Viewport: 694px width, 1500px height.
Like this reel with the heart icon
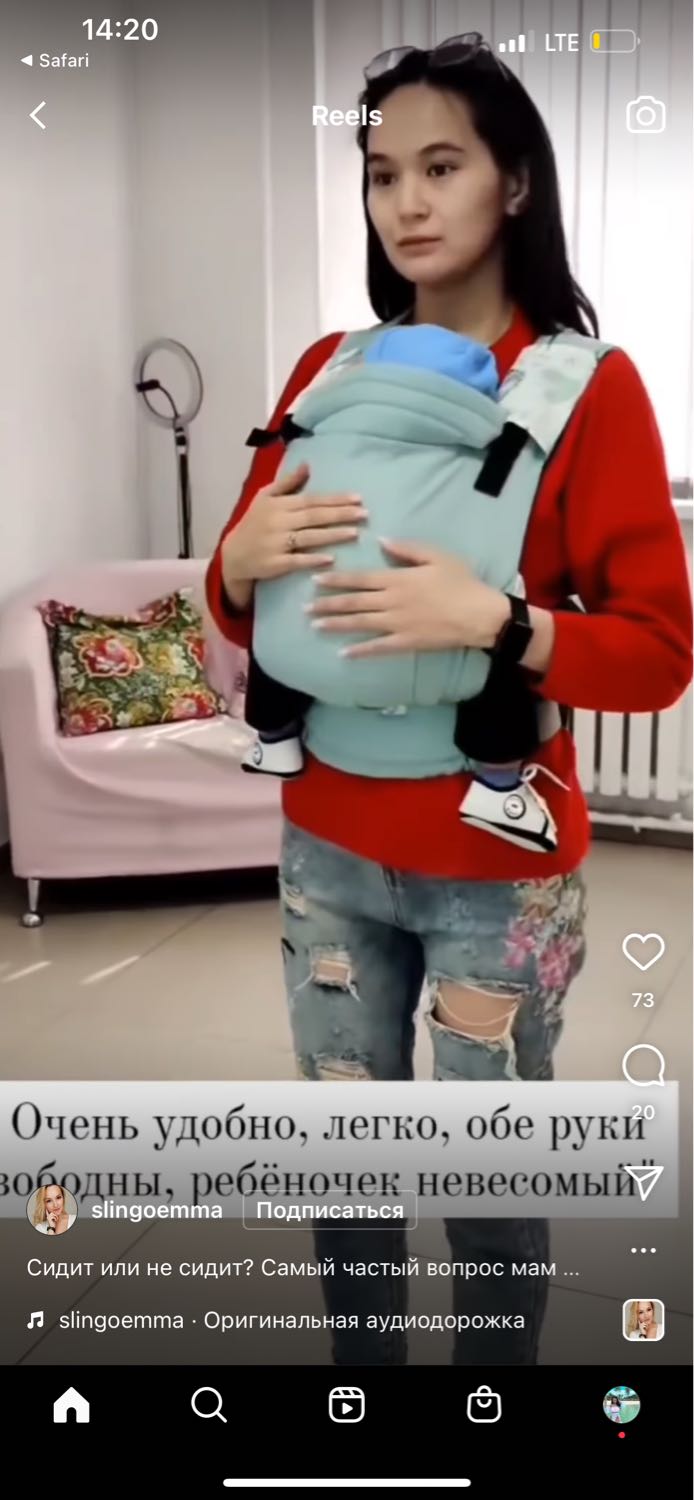tap(643, 952)
